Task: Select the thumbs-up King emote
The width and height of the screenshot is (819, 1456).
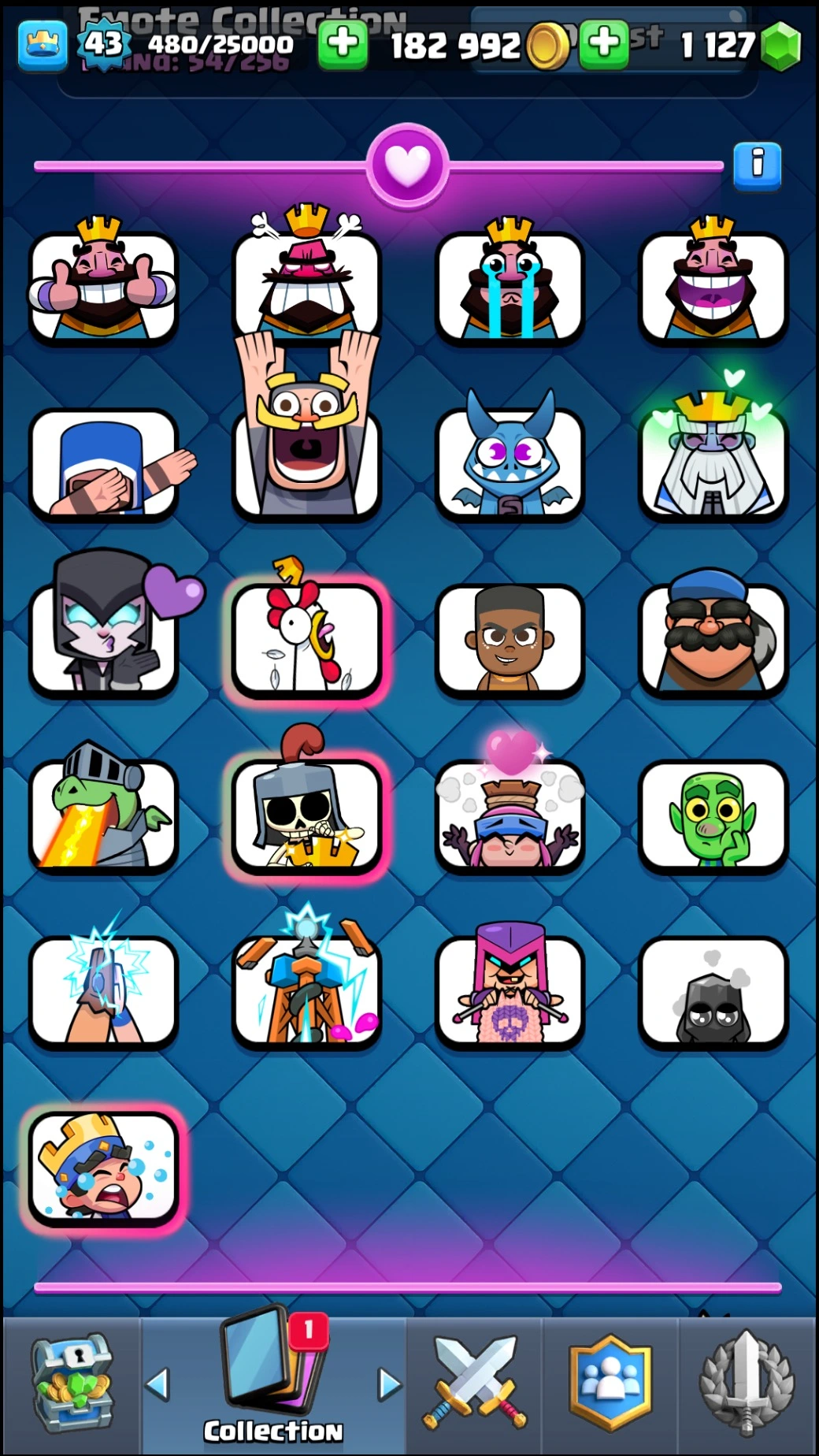Action: click(x=103, y=285)
